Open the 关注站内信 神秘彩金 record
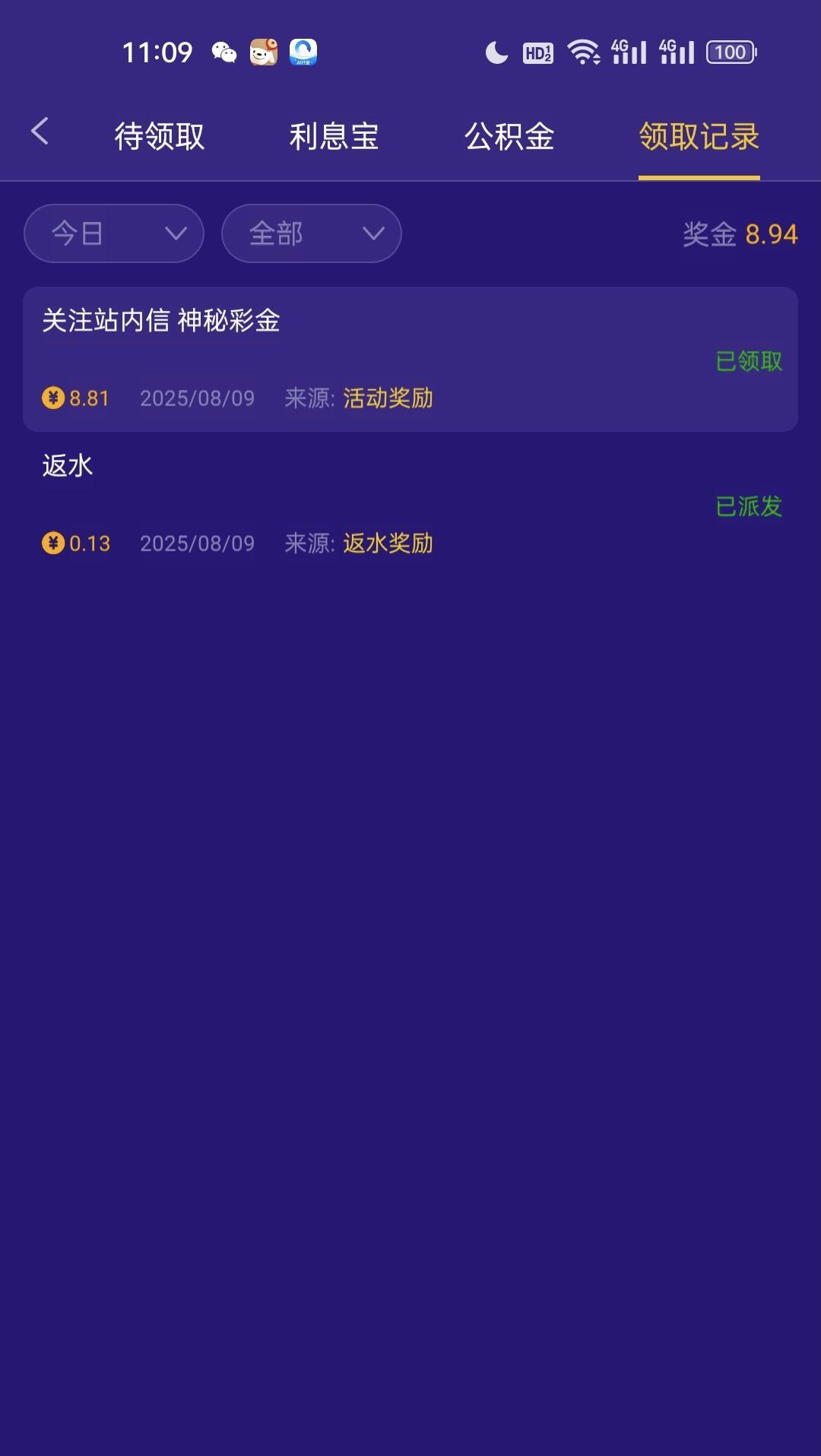Screen dimensions: 821x1456 (410, 359)
